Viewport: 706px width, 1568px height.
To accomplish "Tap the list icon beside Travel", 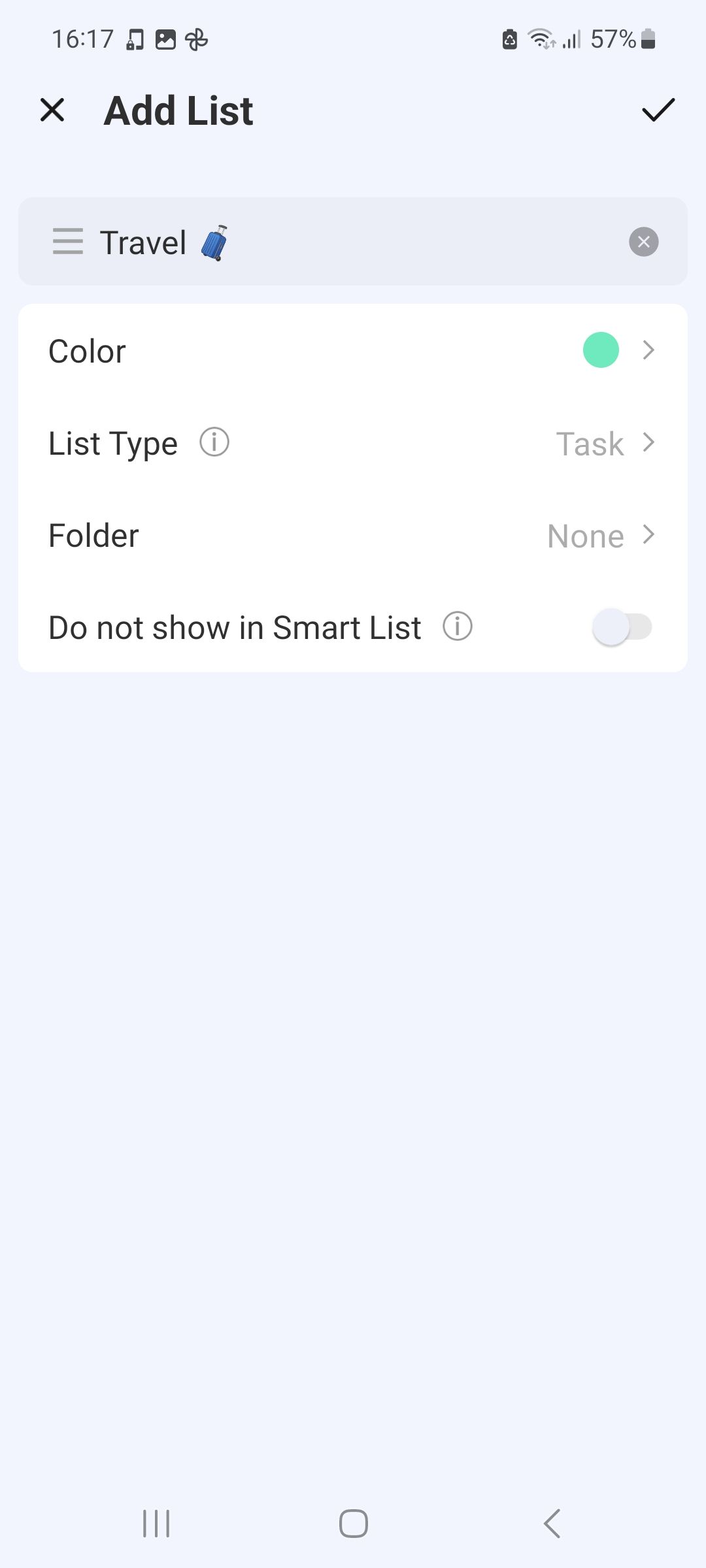I will click(x=68, y=242).
